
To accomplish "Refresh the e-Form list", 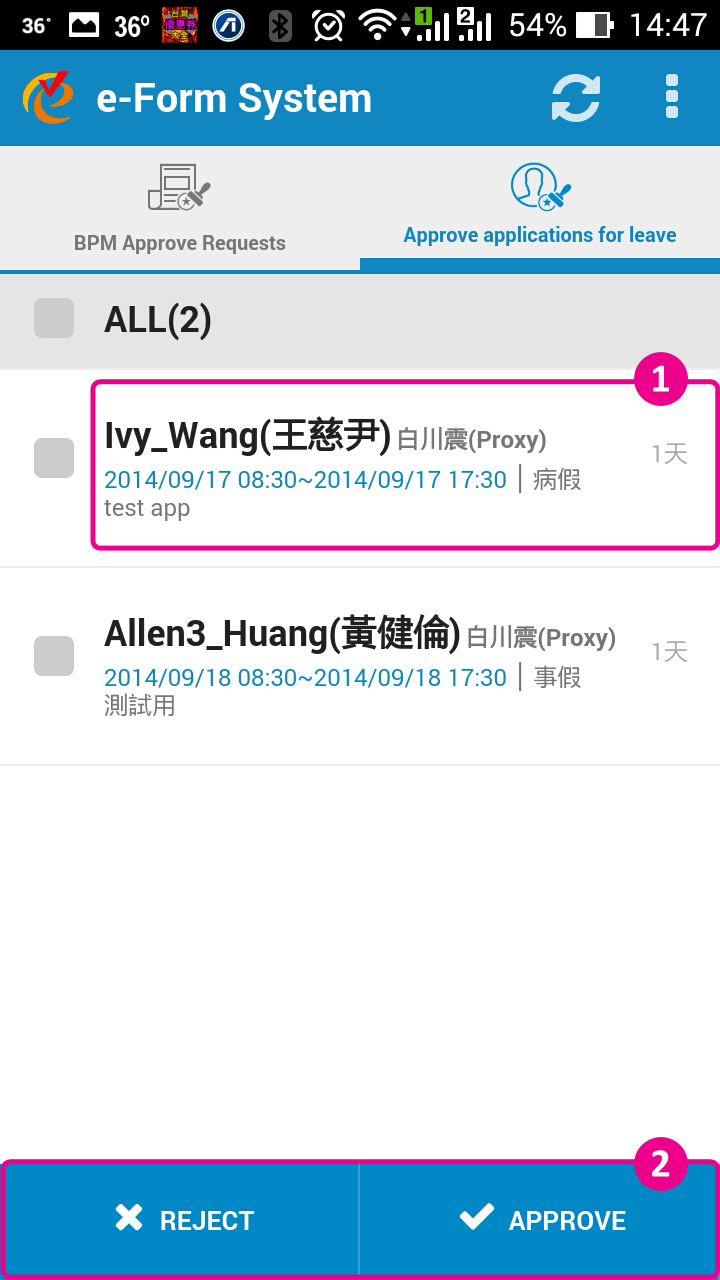I will [x=576, y=98].
